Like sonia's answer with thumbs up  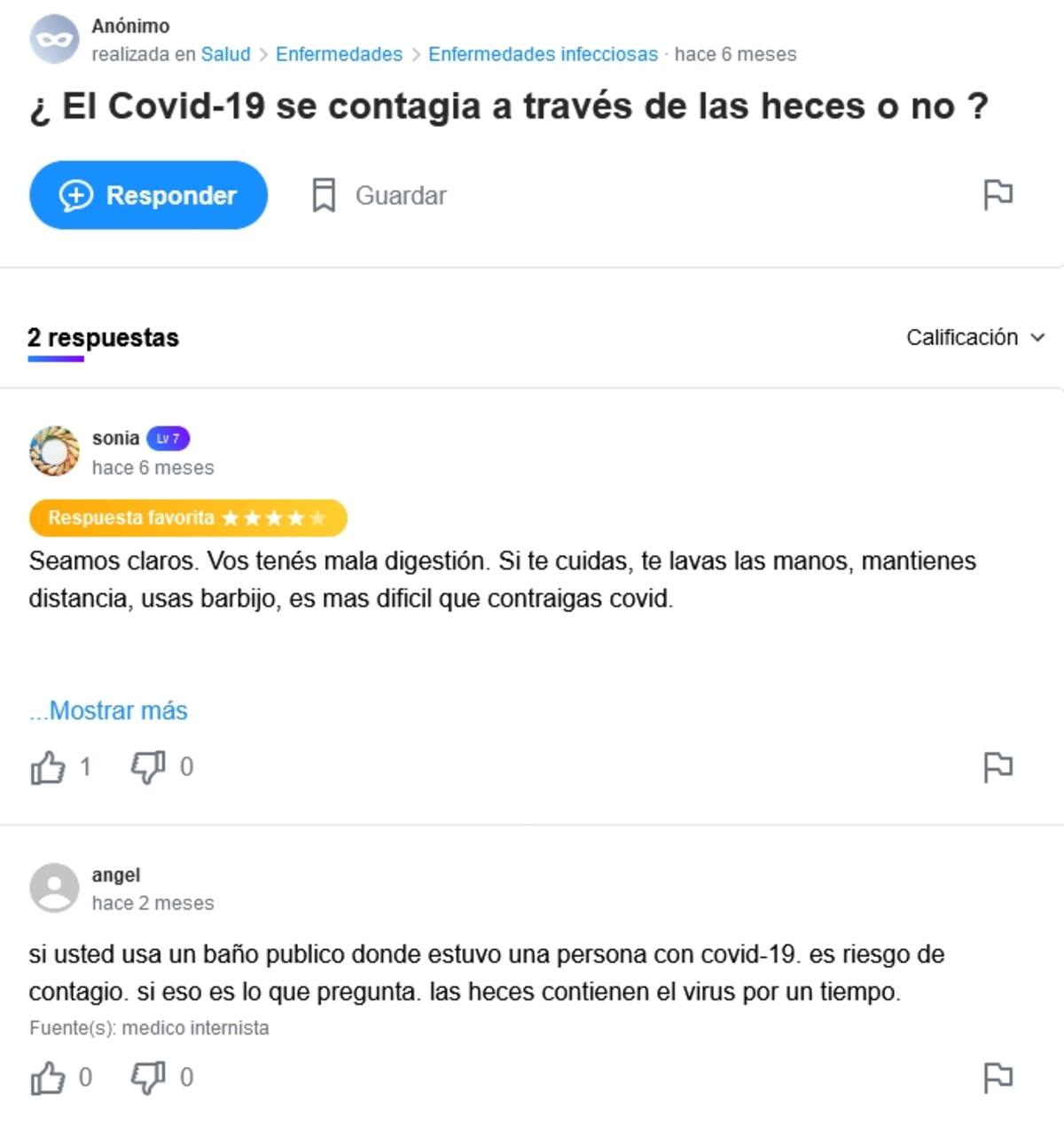(x=49, y=767)
